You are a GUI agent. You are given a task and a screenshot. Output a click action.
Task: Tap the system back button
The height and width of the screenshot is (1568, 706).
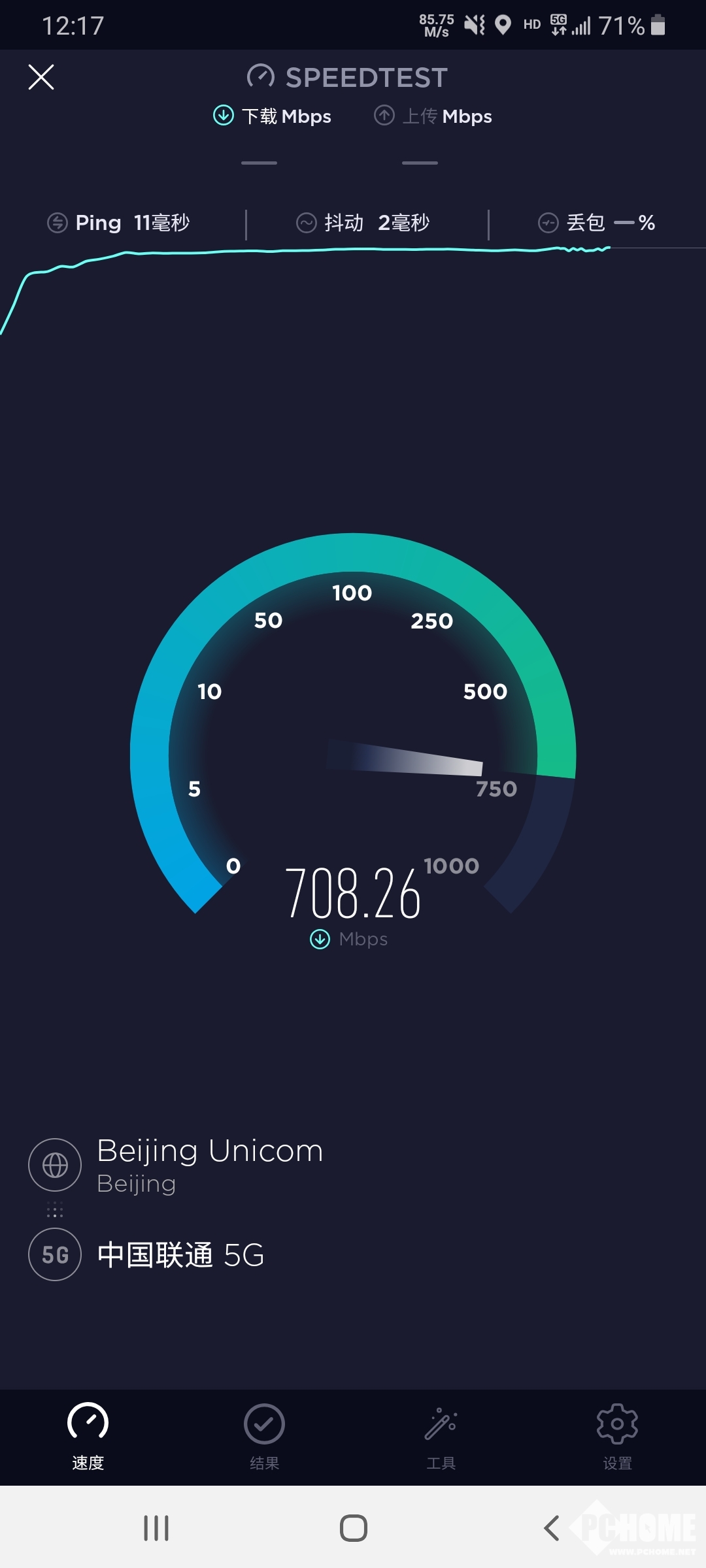click(x=551, y=1528)
